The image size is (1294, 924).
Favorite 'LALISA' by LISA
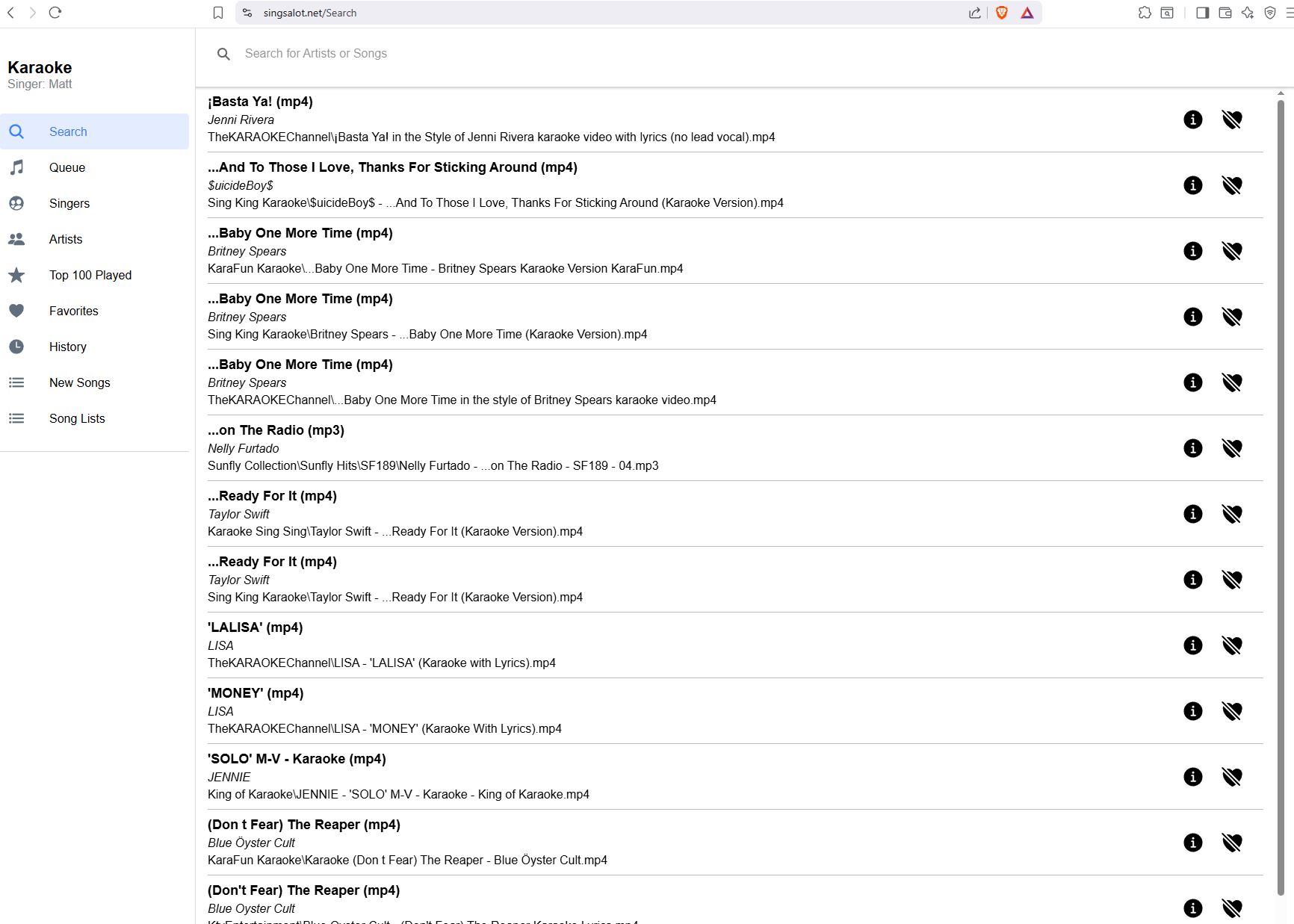point(1231,645)
